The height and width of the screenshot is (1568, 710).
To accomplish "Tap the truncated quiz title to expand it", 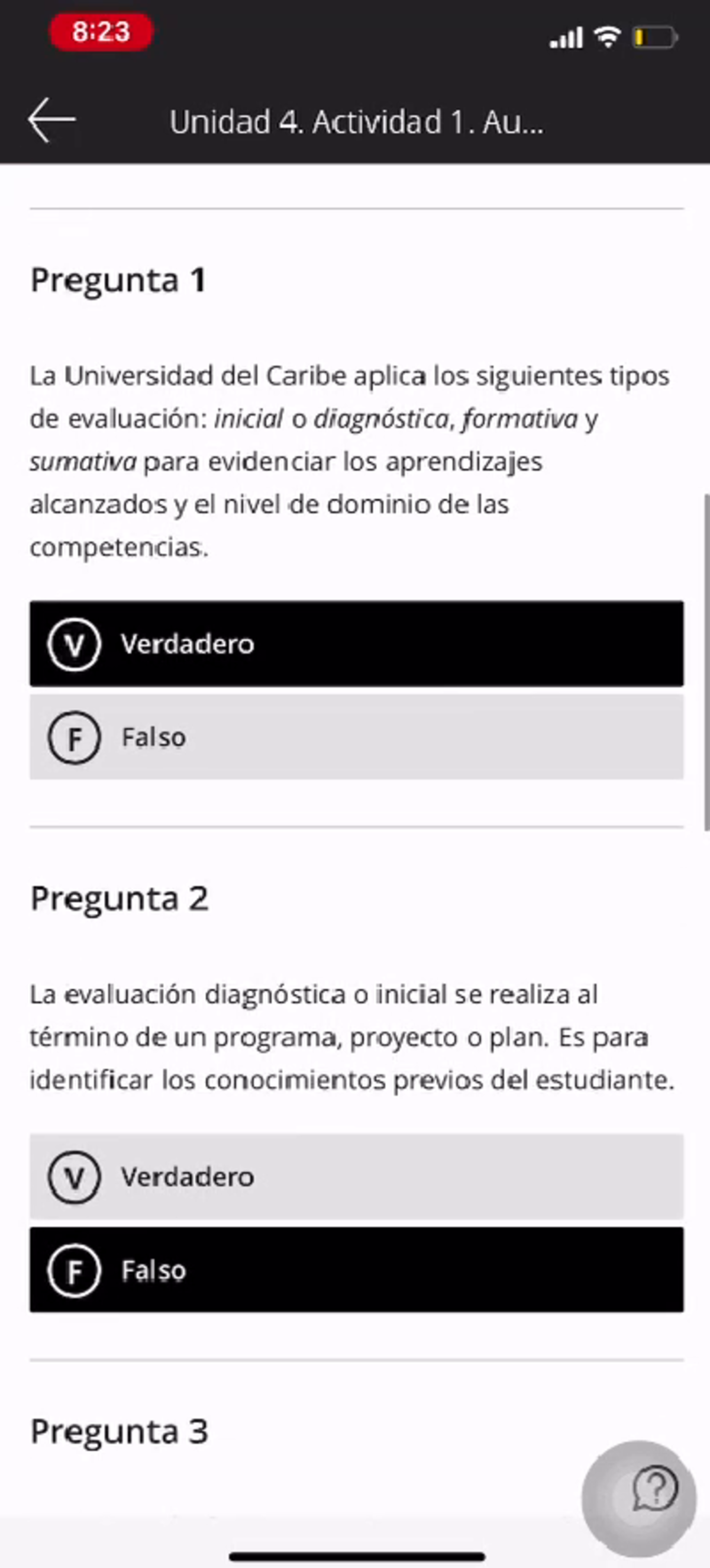I will click(x=356, y=123).
